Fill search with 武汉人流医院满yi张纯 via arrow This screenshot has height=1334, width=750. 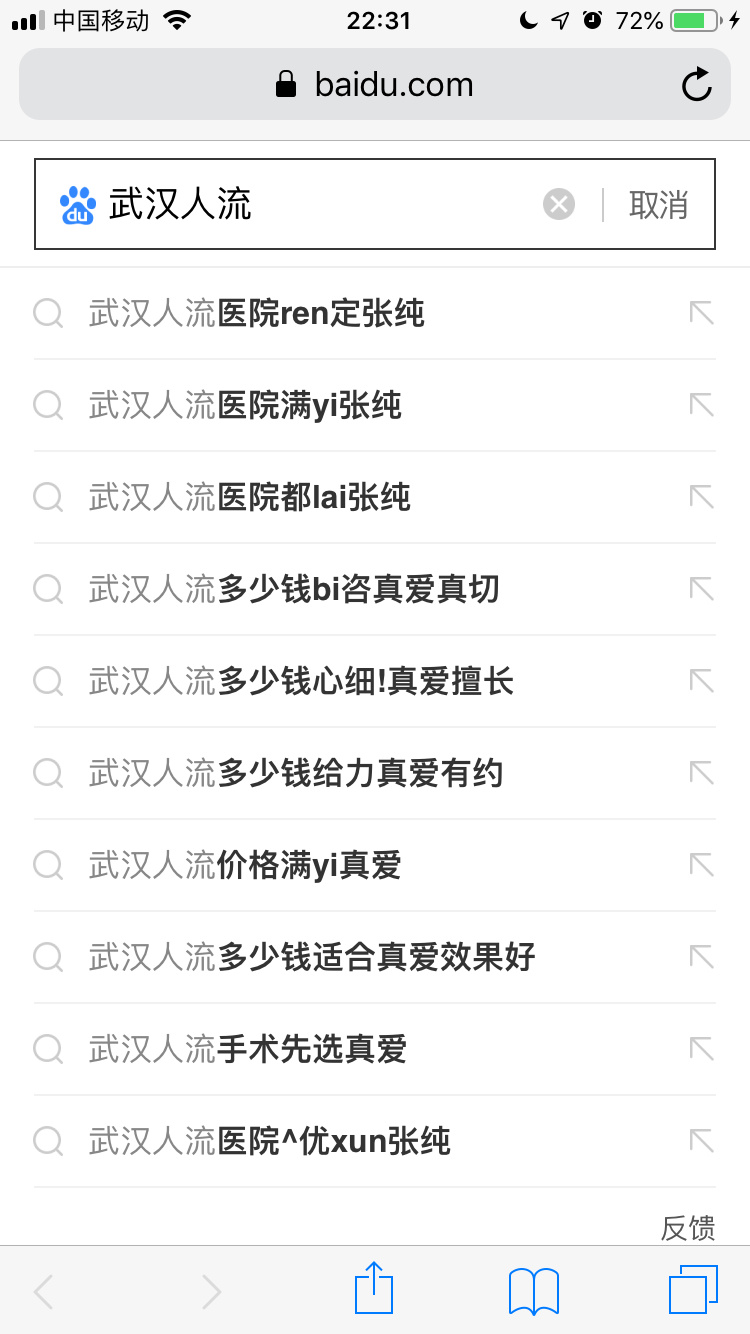[x=702, y=405]
